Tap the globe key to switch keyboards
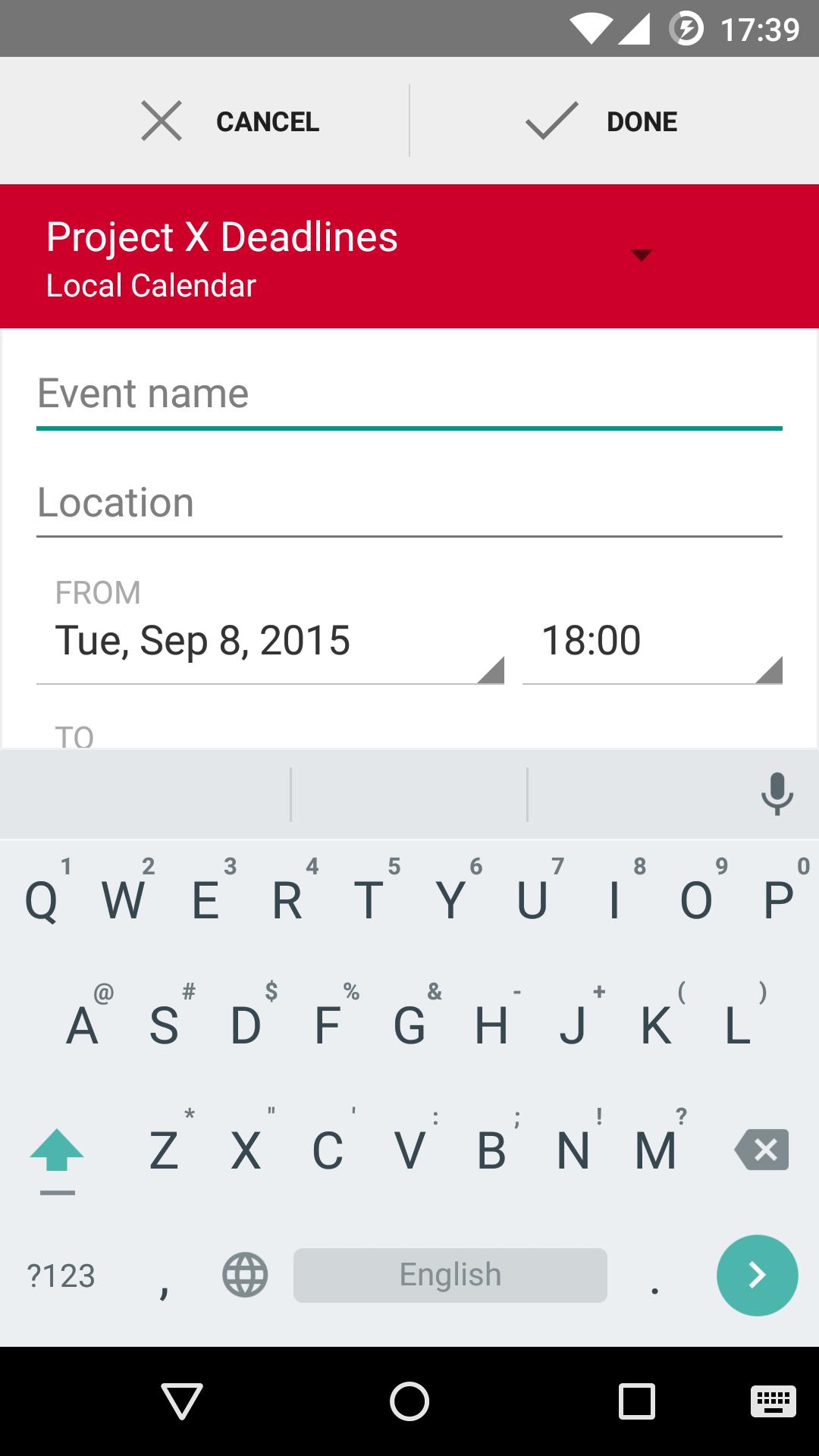 tap(244, 1276)
